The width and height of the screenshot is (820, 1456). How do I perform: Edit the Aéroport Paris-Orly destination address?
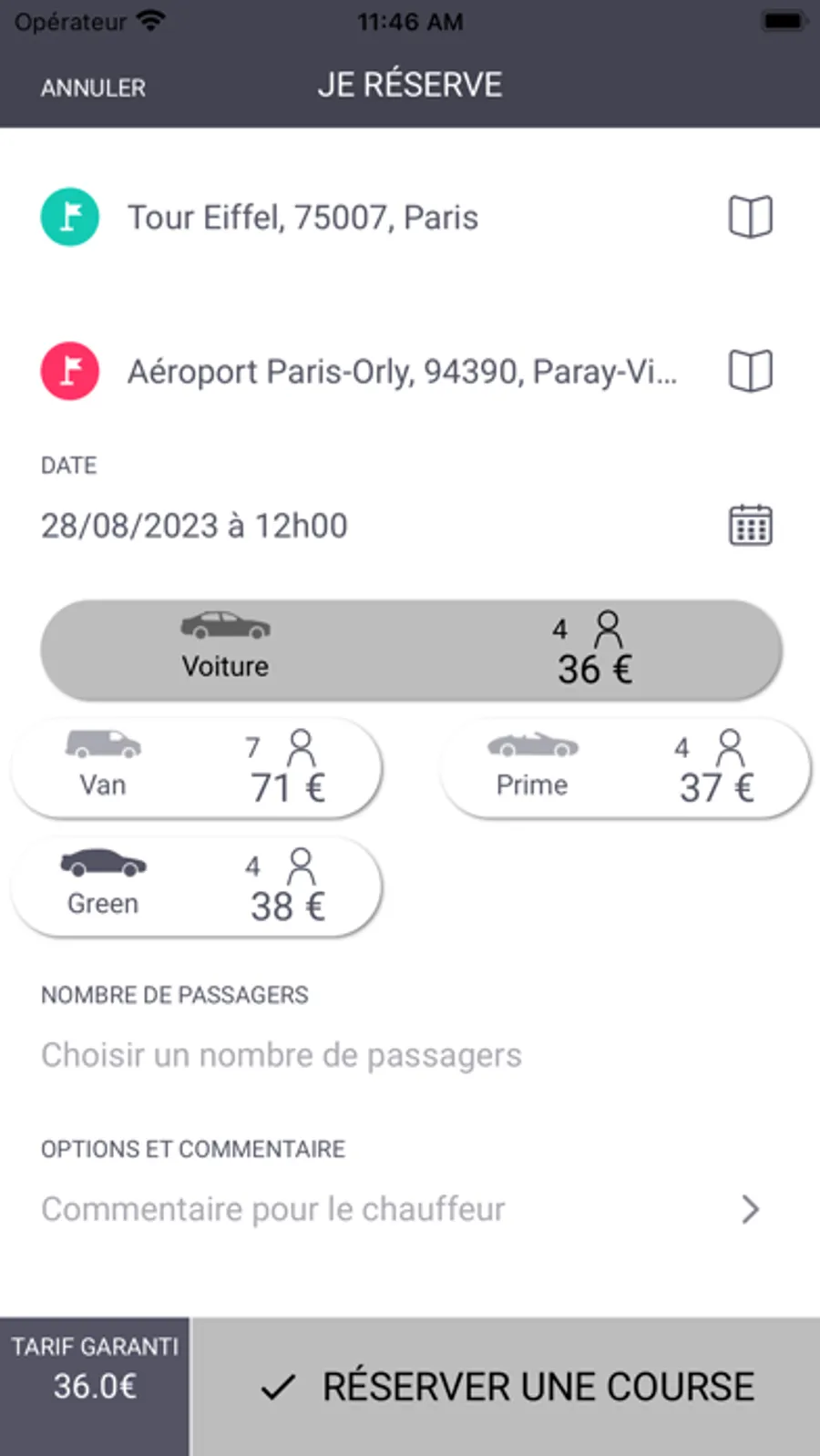coord(401,372)
